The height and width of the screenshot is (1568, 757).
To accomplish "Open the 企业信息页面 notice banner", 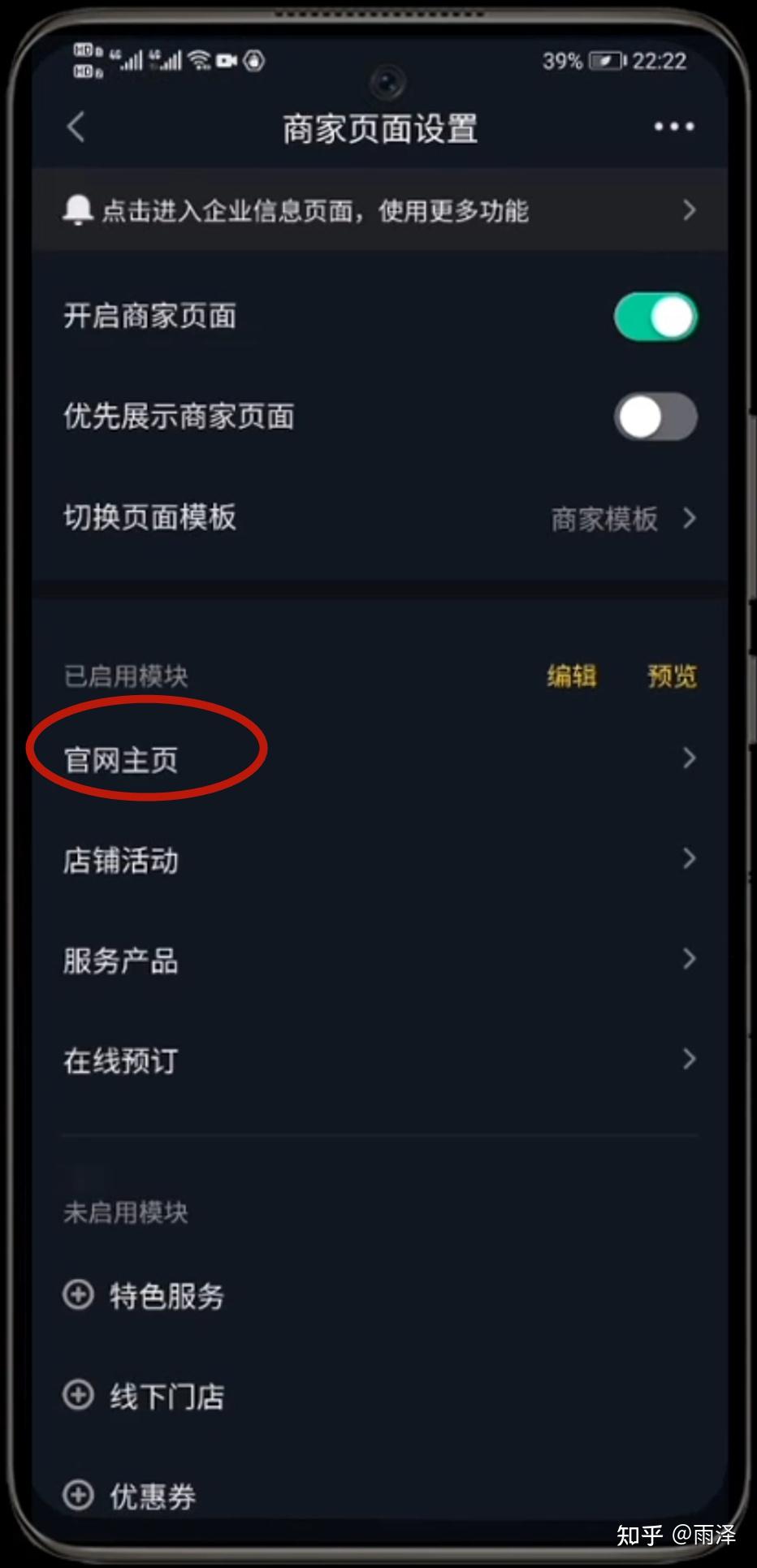I will pyautogui.click(x=378, y=211).
